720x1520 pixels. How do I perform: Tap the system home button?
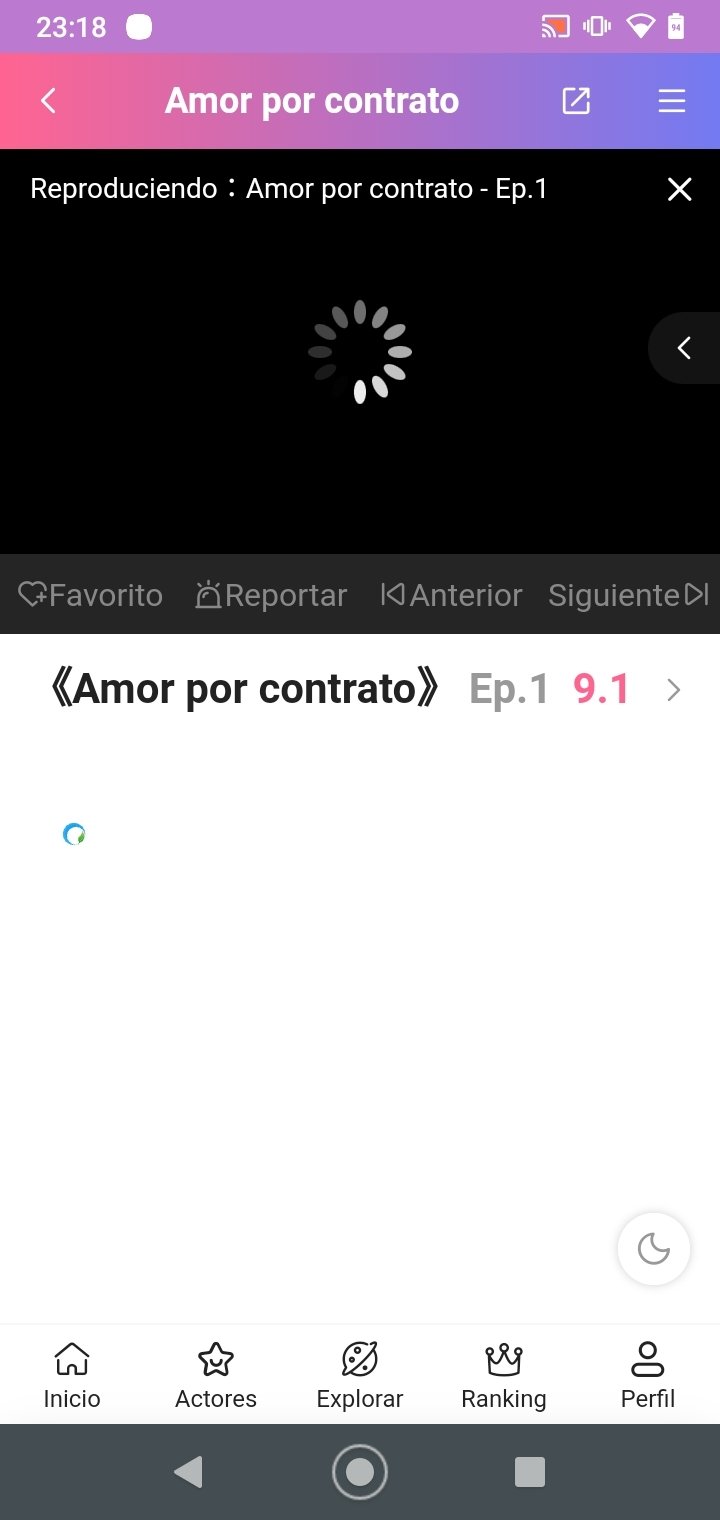(360, 1472)
